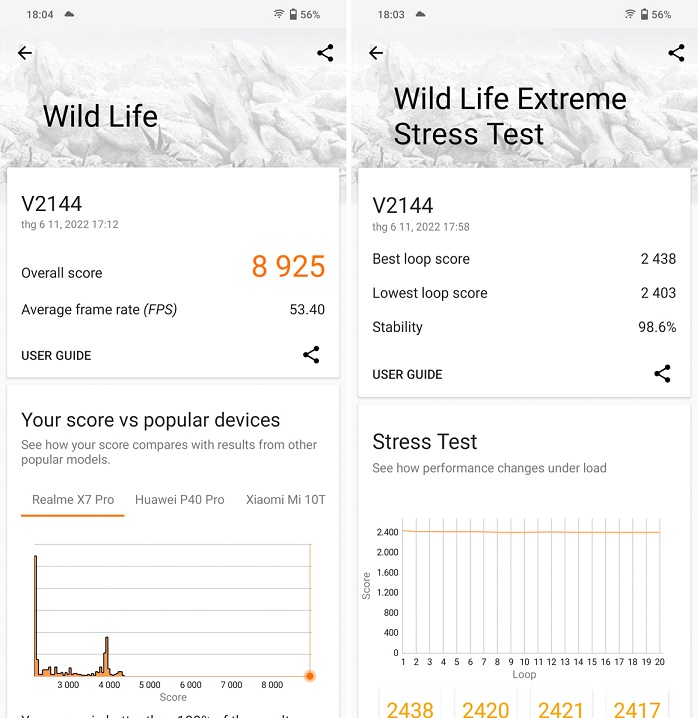The height and width of the screenshot is (718, 700).
Task: Select the Realme X7 Pro comparison tab
Action: 73,499
